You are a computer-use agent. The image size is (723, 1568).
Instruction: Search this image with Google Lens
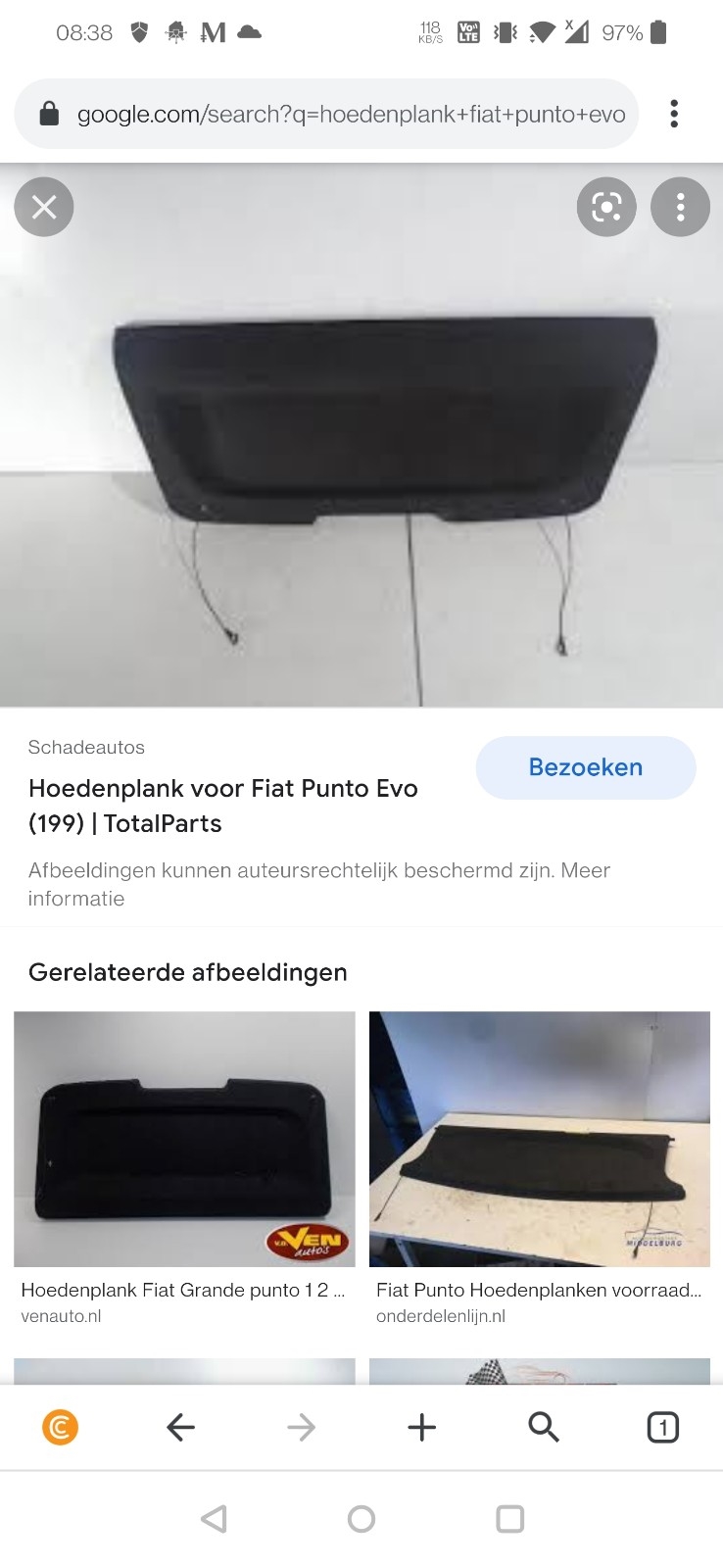click(x=606, y=207)
